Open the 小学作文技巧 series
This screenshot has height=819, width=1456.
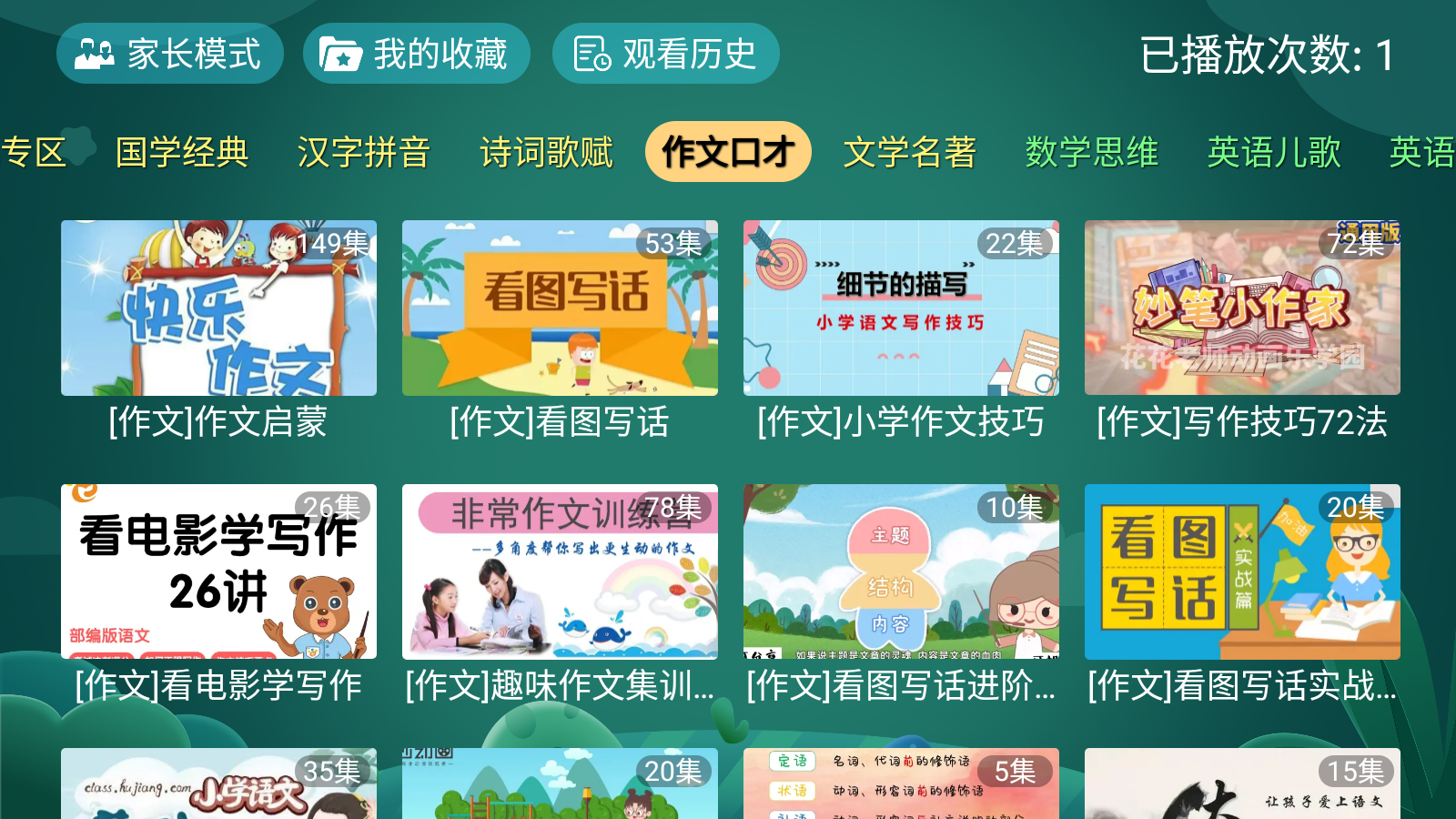(901, 308)
